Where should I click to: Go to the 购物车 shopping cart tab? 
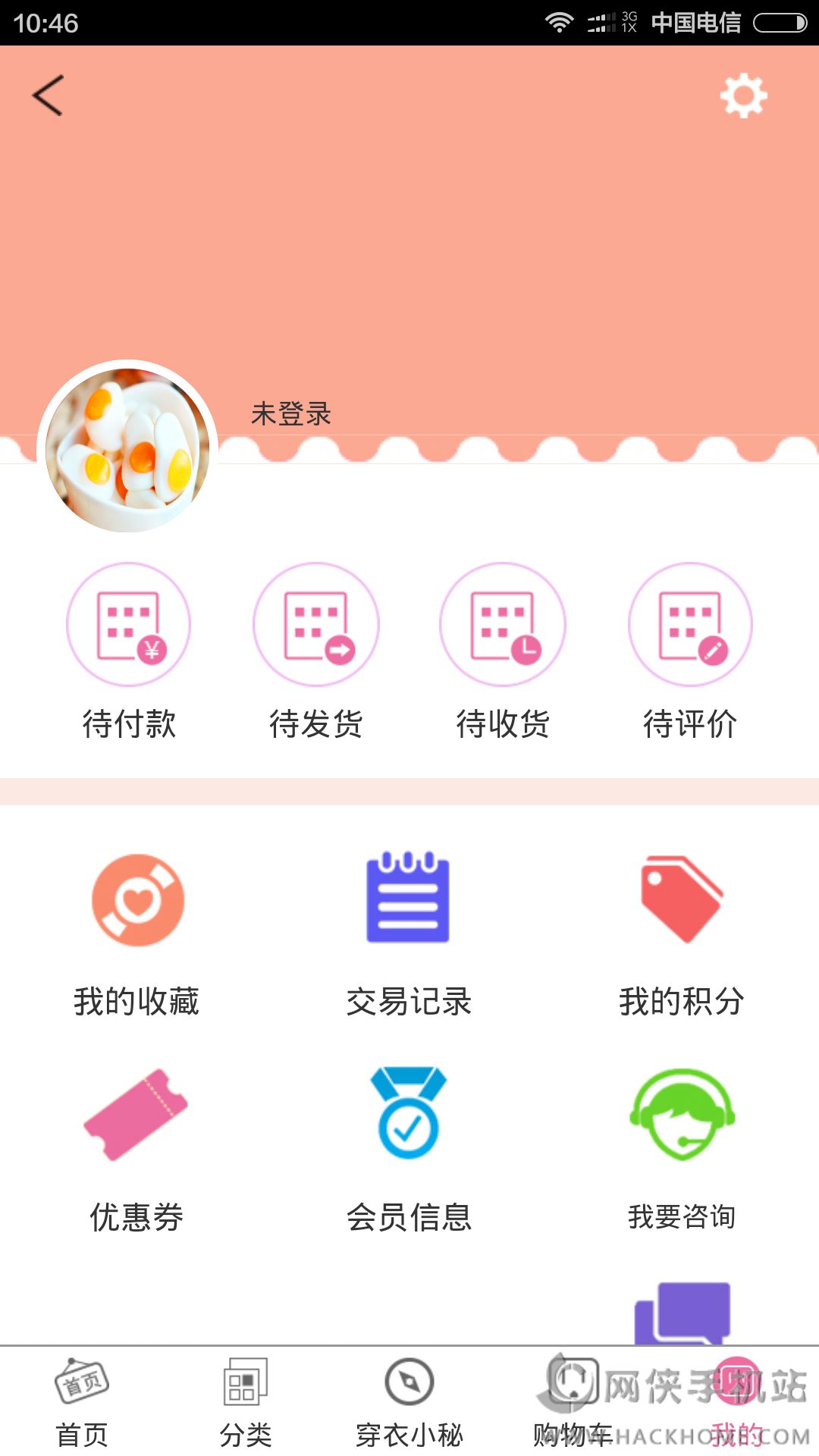click(573, 1403)
